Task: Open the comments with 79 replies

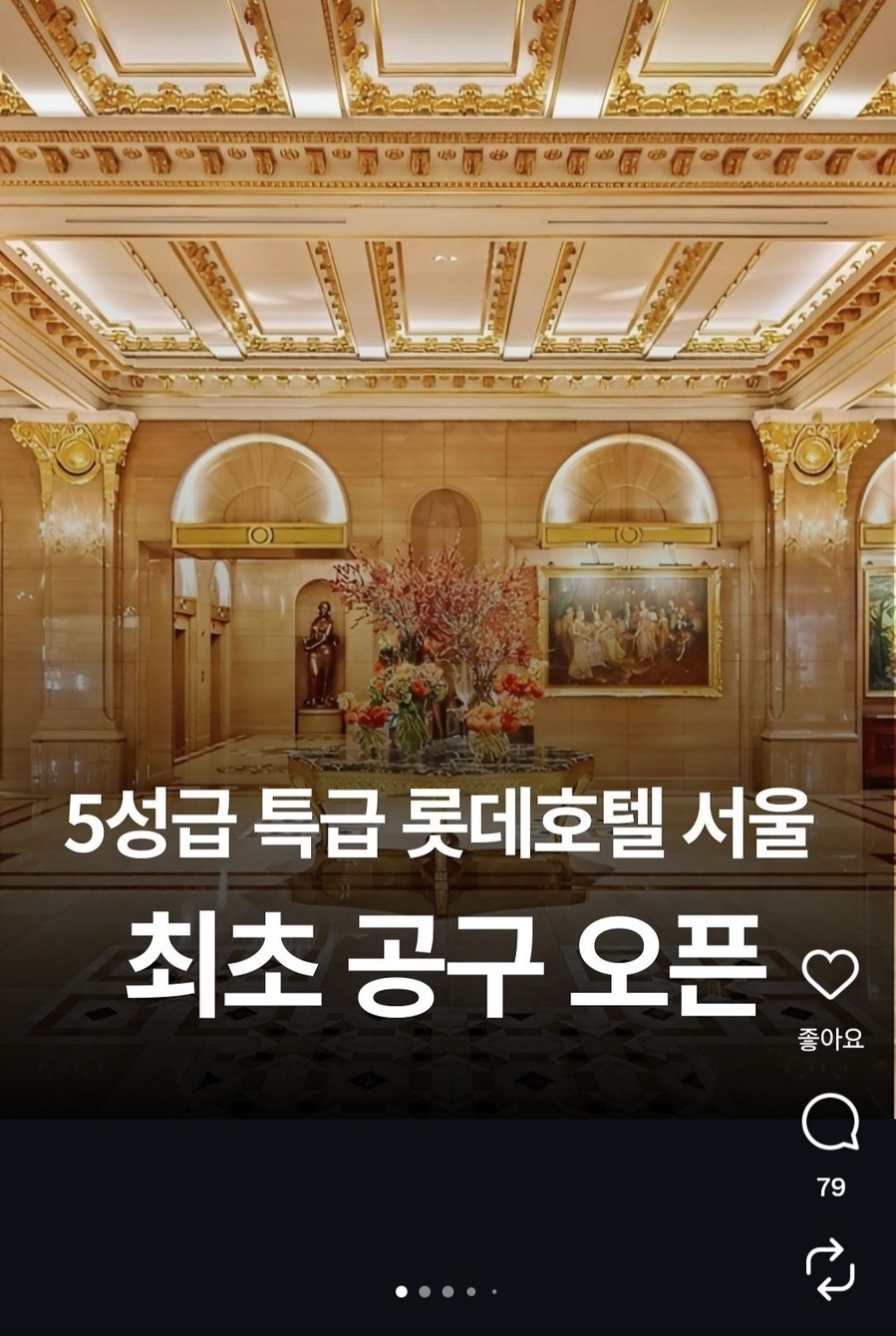Action: coord(829,1124)
